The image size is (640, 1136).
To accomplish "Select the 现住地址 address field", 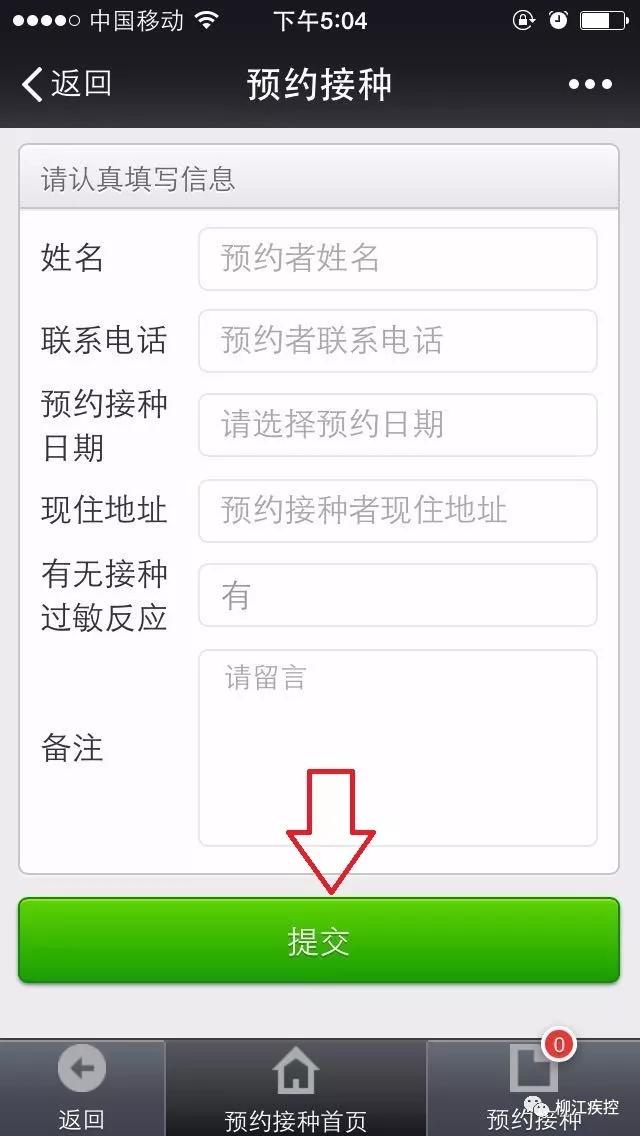I will 397,511.
